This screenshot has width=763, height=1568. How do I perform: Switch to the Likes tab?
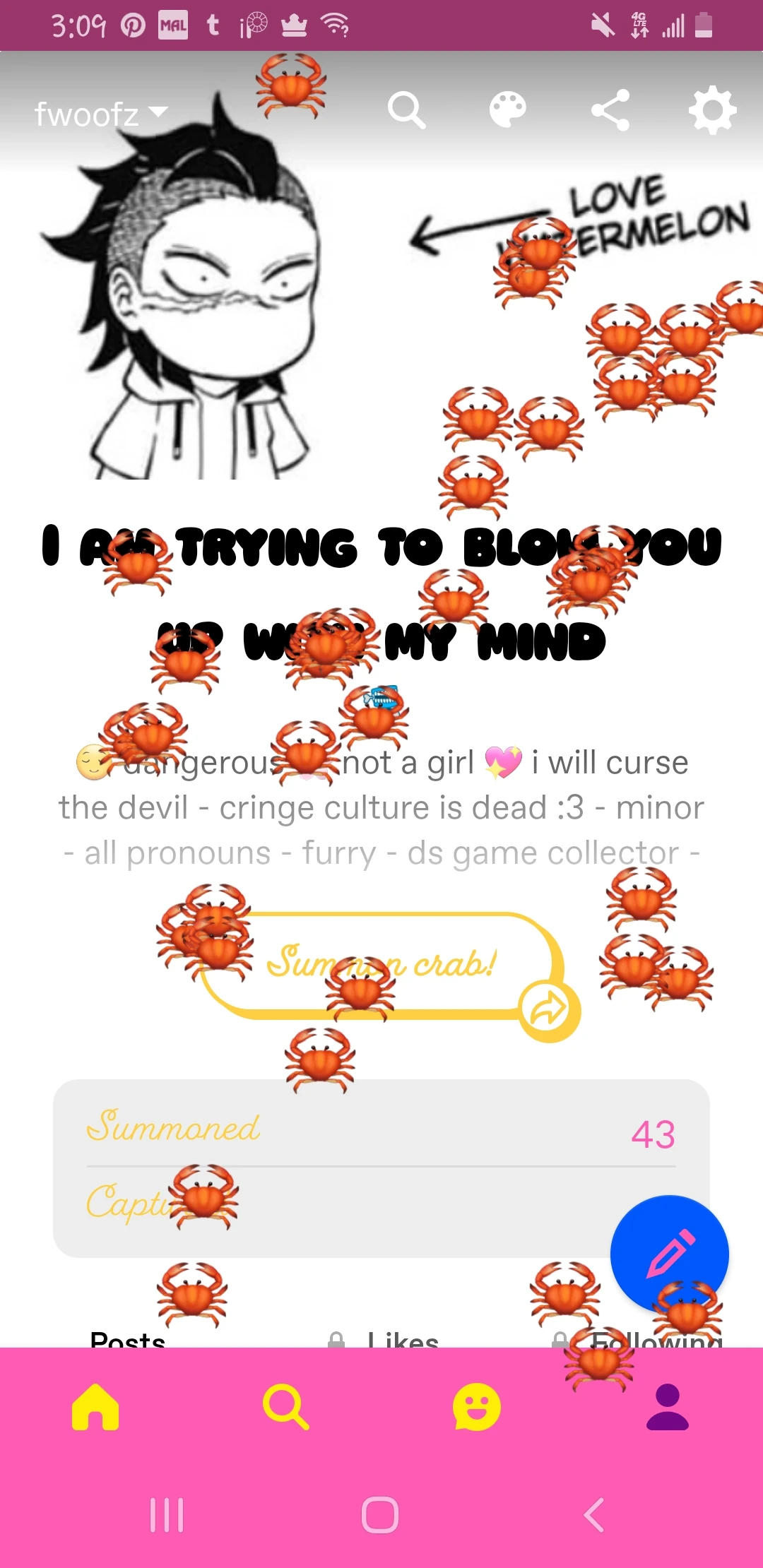click(403, 1338)
